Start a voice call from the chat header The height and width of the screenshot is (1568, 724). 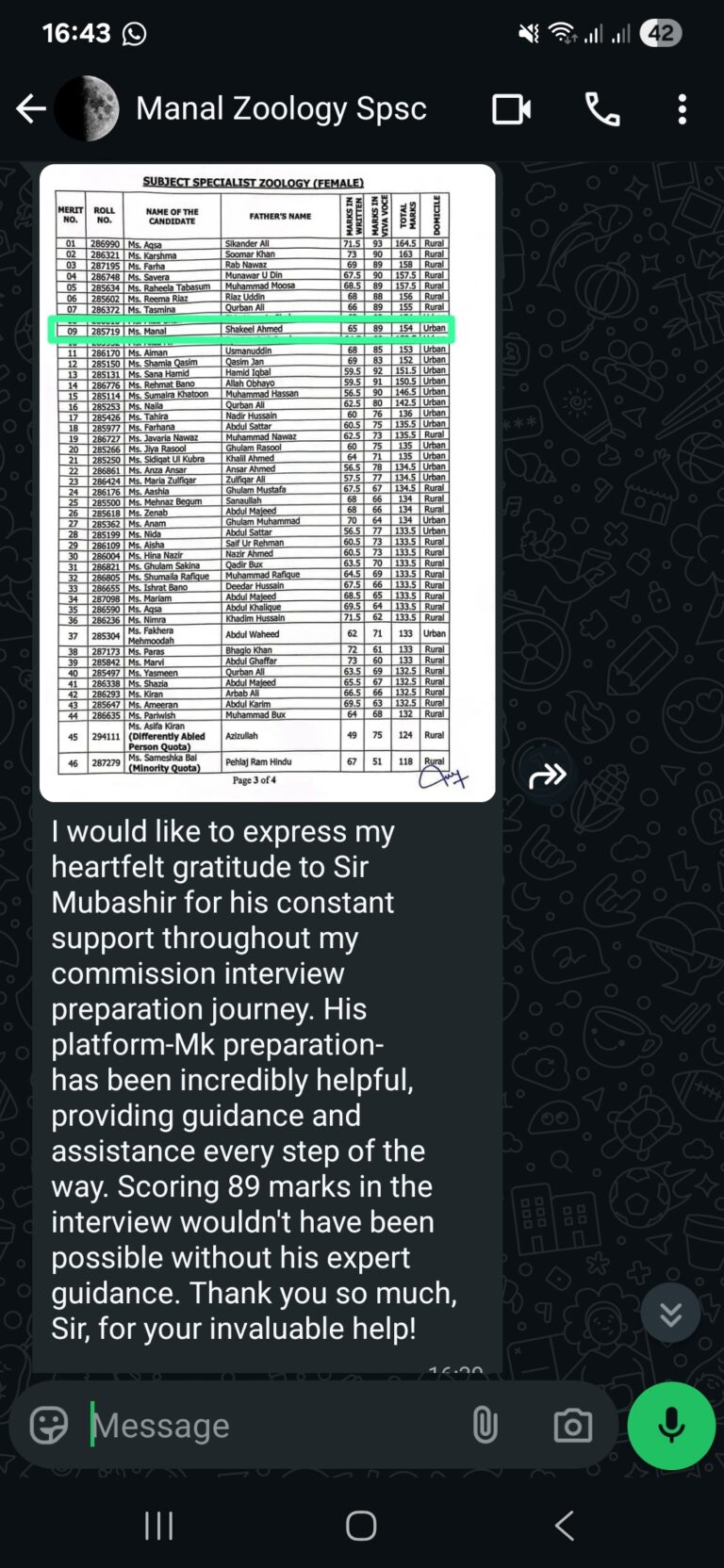pyautogui.click(x=603, y=108)
